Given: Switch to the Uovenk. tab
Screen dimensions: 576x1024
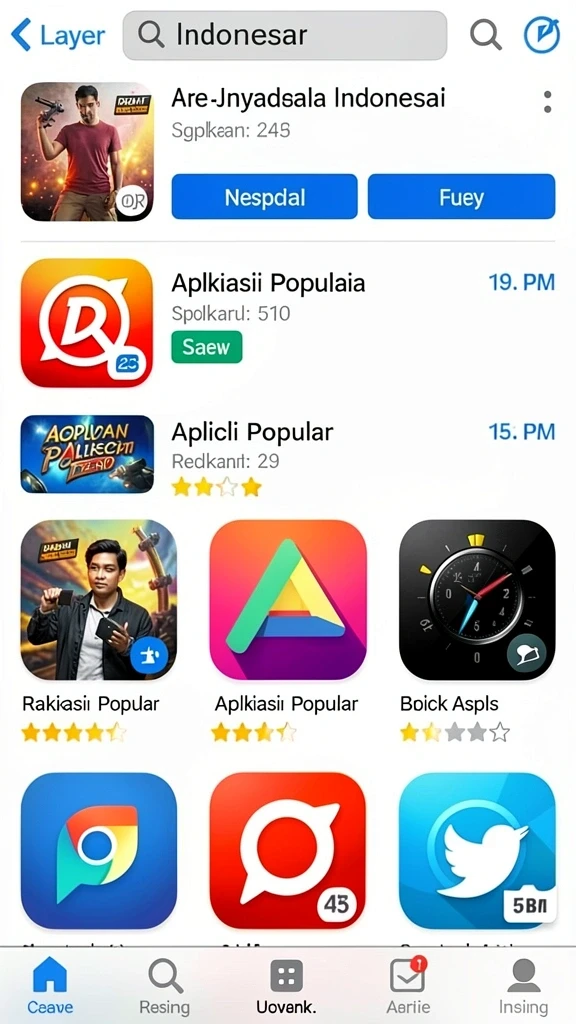Looking at the screenshot, I should pos(286,985).
